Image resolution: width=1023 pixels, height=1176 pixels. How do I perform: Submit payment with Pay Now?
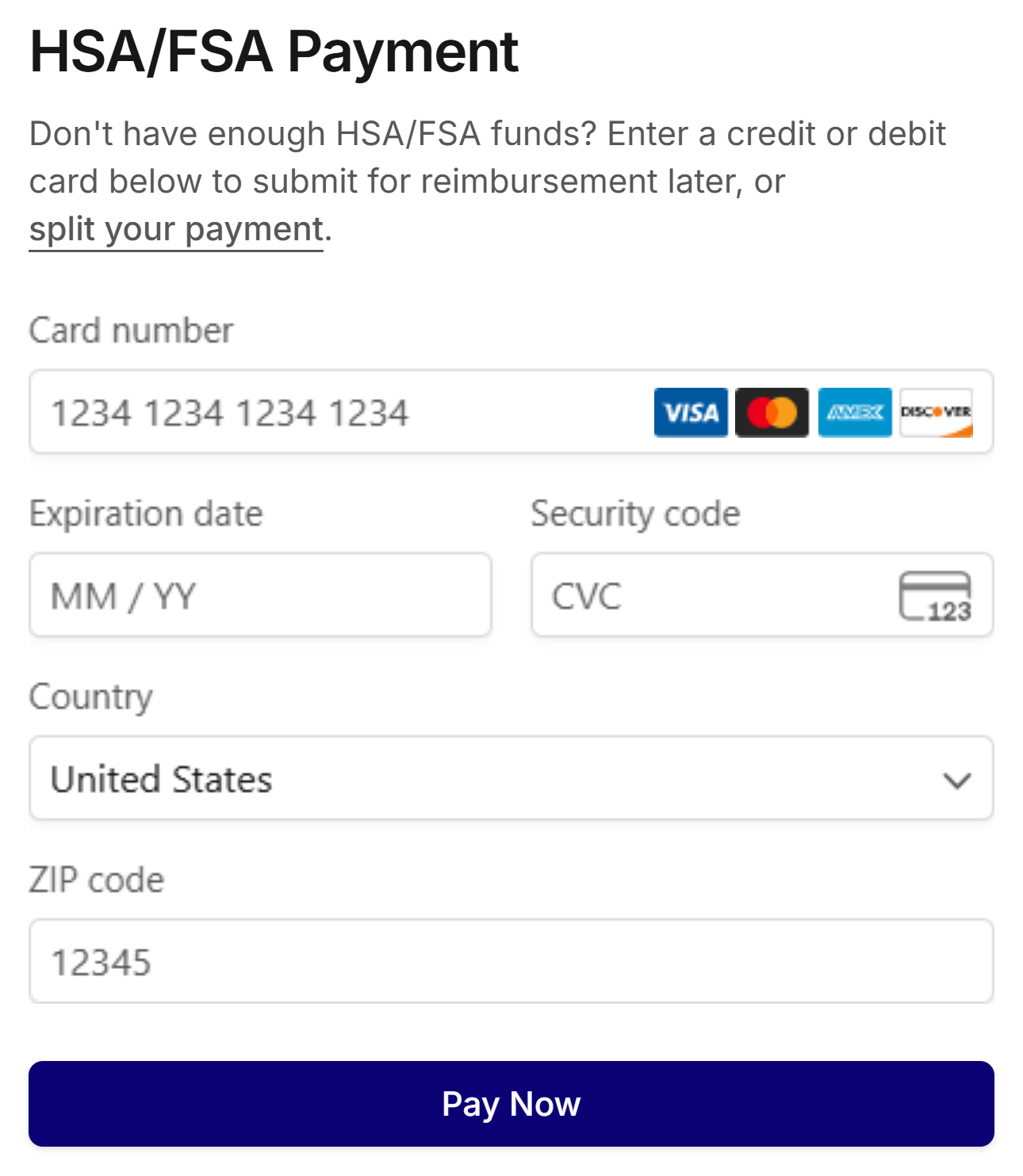pos(511,1104)
